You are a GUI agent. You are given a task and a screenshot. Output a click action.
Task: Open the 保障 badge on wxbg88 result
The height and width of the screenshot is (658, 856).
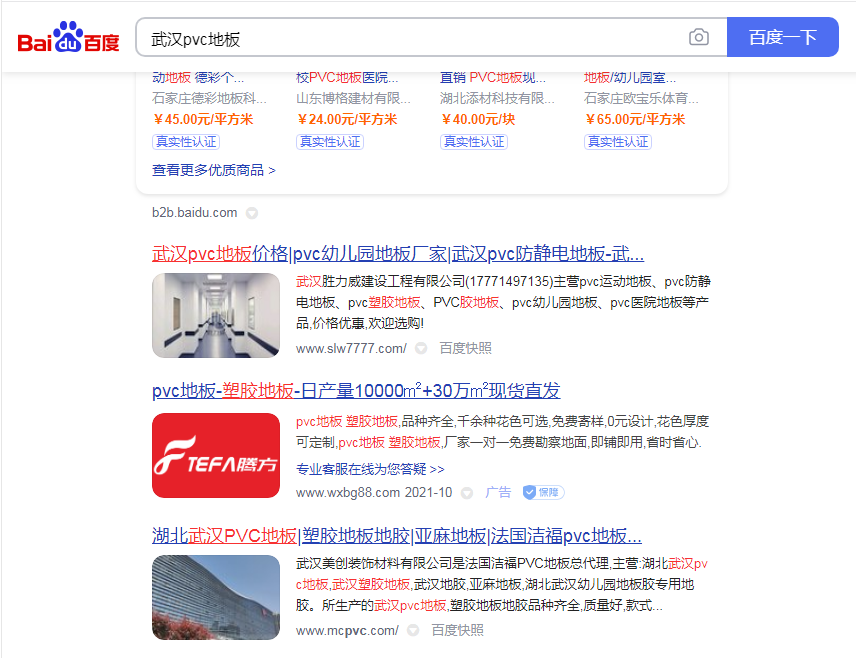(x=544, y=492)
